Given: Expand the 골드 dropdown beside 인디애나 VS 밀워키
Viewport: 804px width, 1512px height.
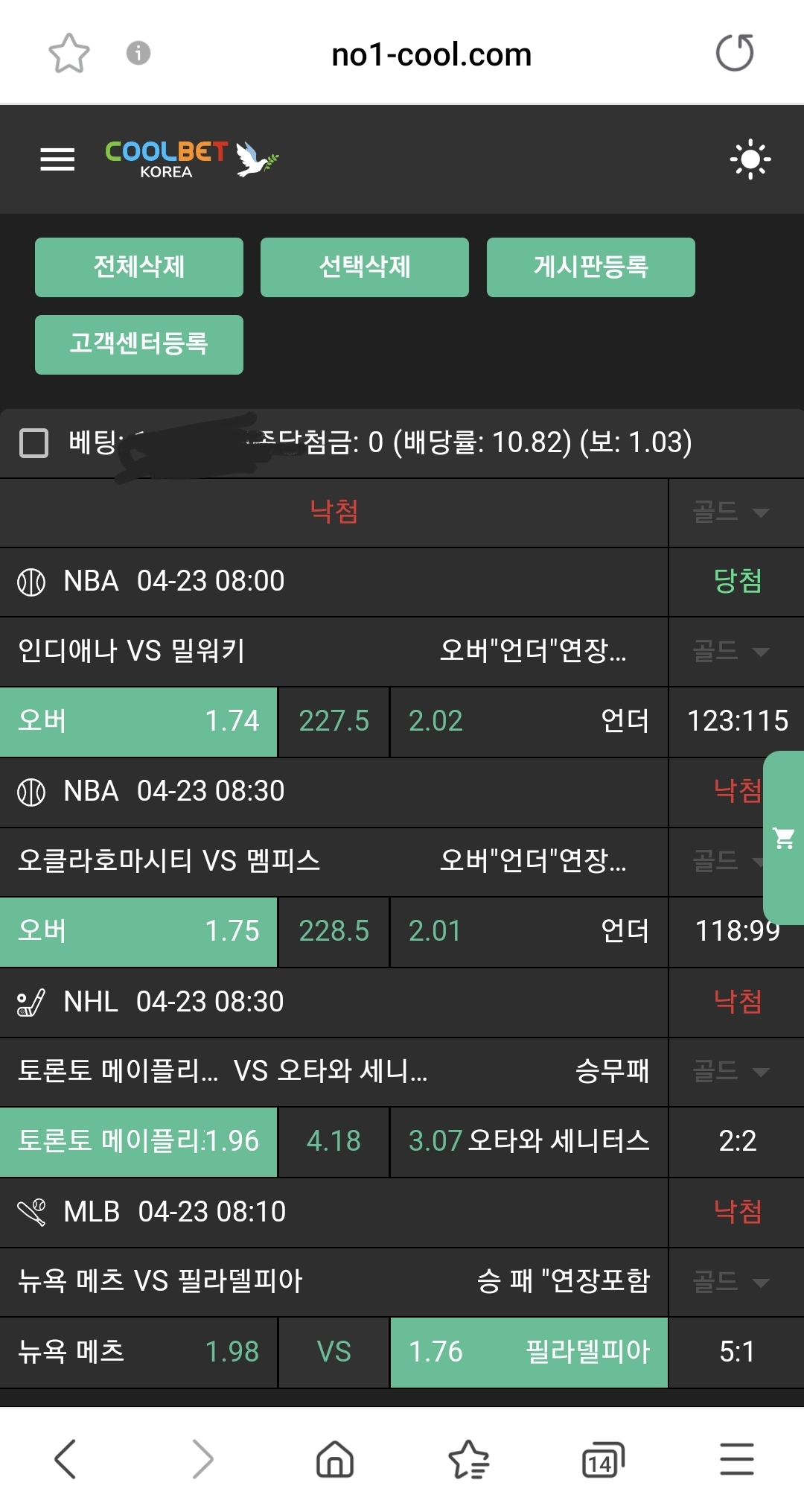Looking at the screenshot, I should click(731, 652).
